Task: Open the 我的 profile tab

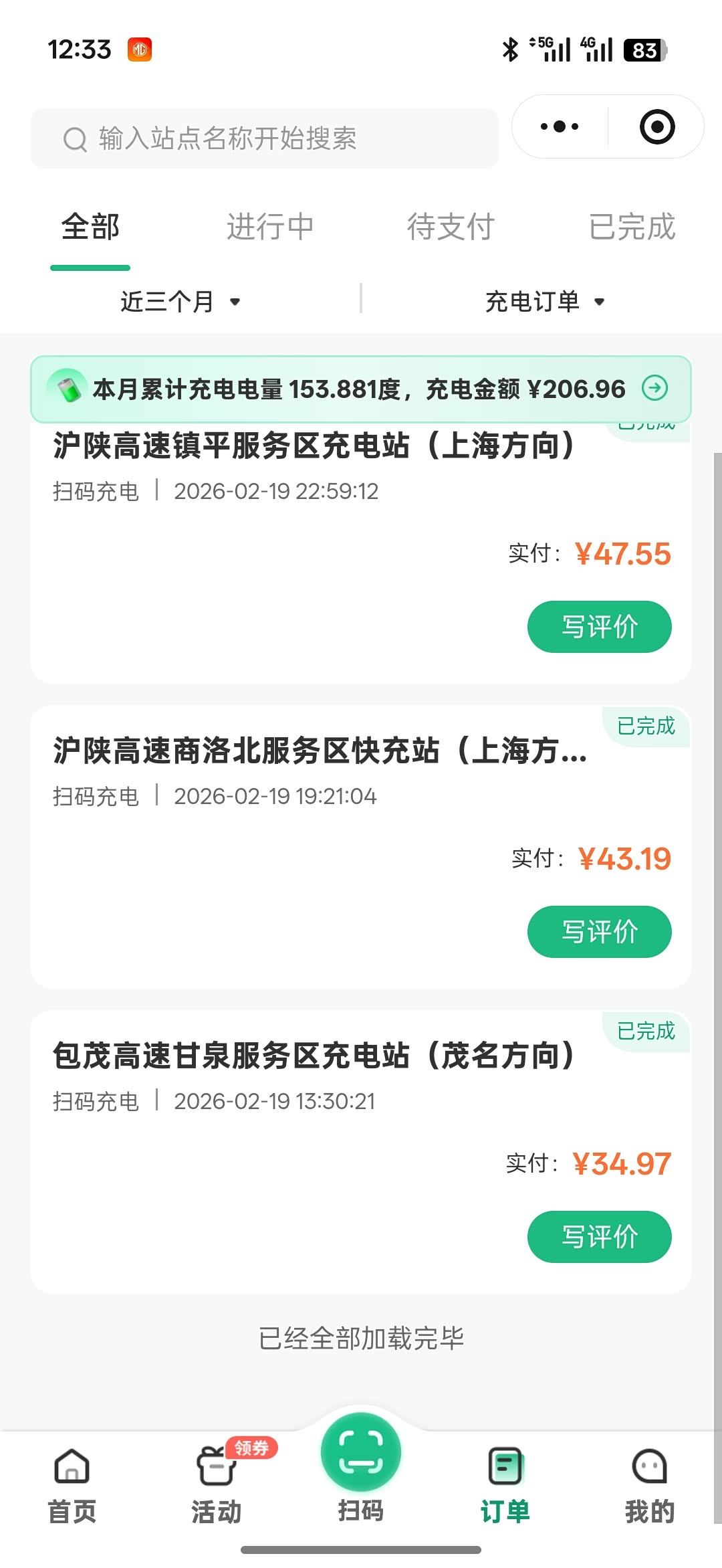Action: 650,1485
